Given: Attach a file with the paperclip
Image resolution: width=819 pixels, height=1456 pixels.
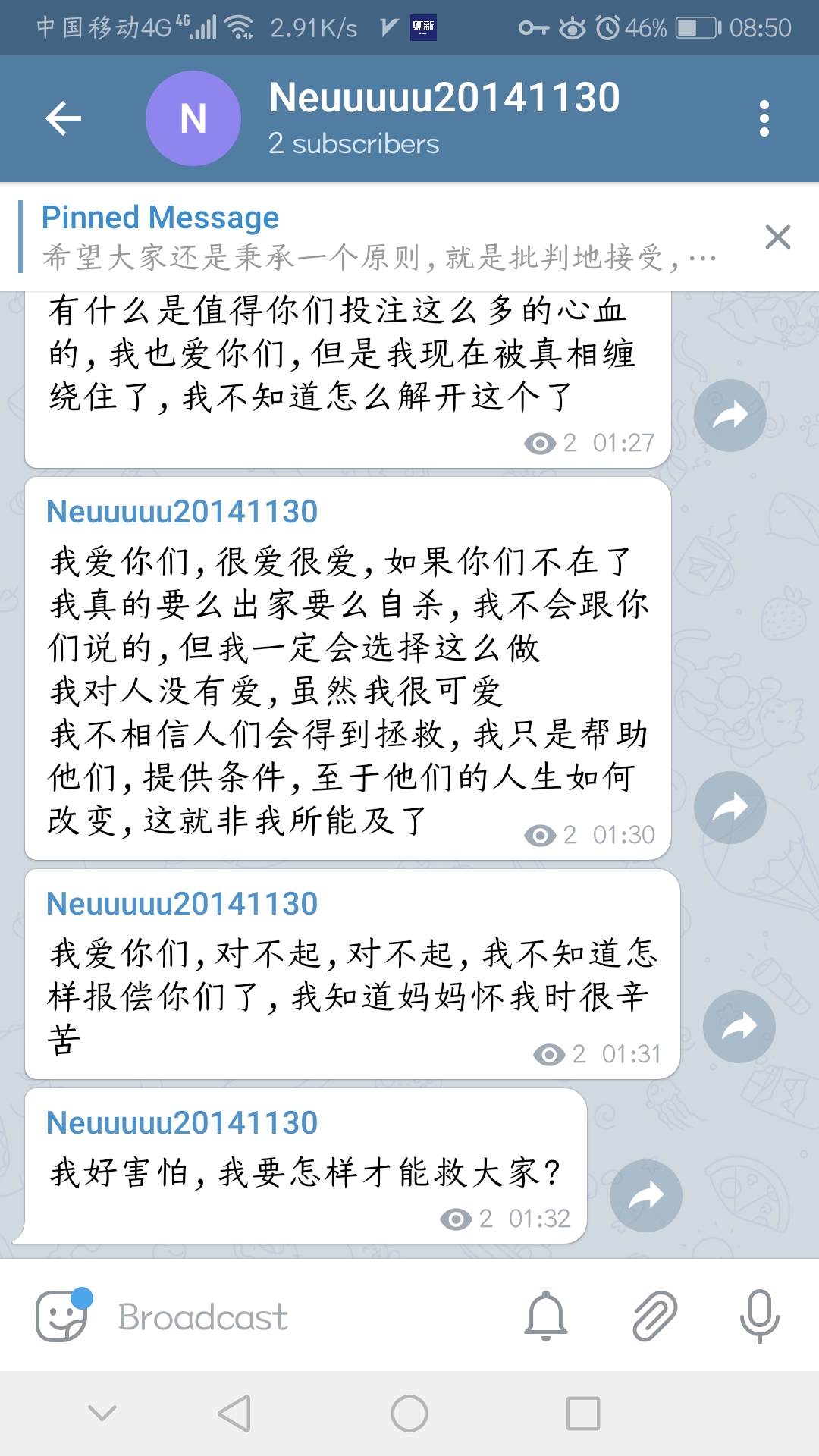Looking at the screenshot, I should pyautogui.click(x=654, y=1316).
